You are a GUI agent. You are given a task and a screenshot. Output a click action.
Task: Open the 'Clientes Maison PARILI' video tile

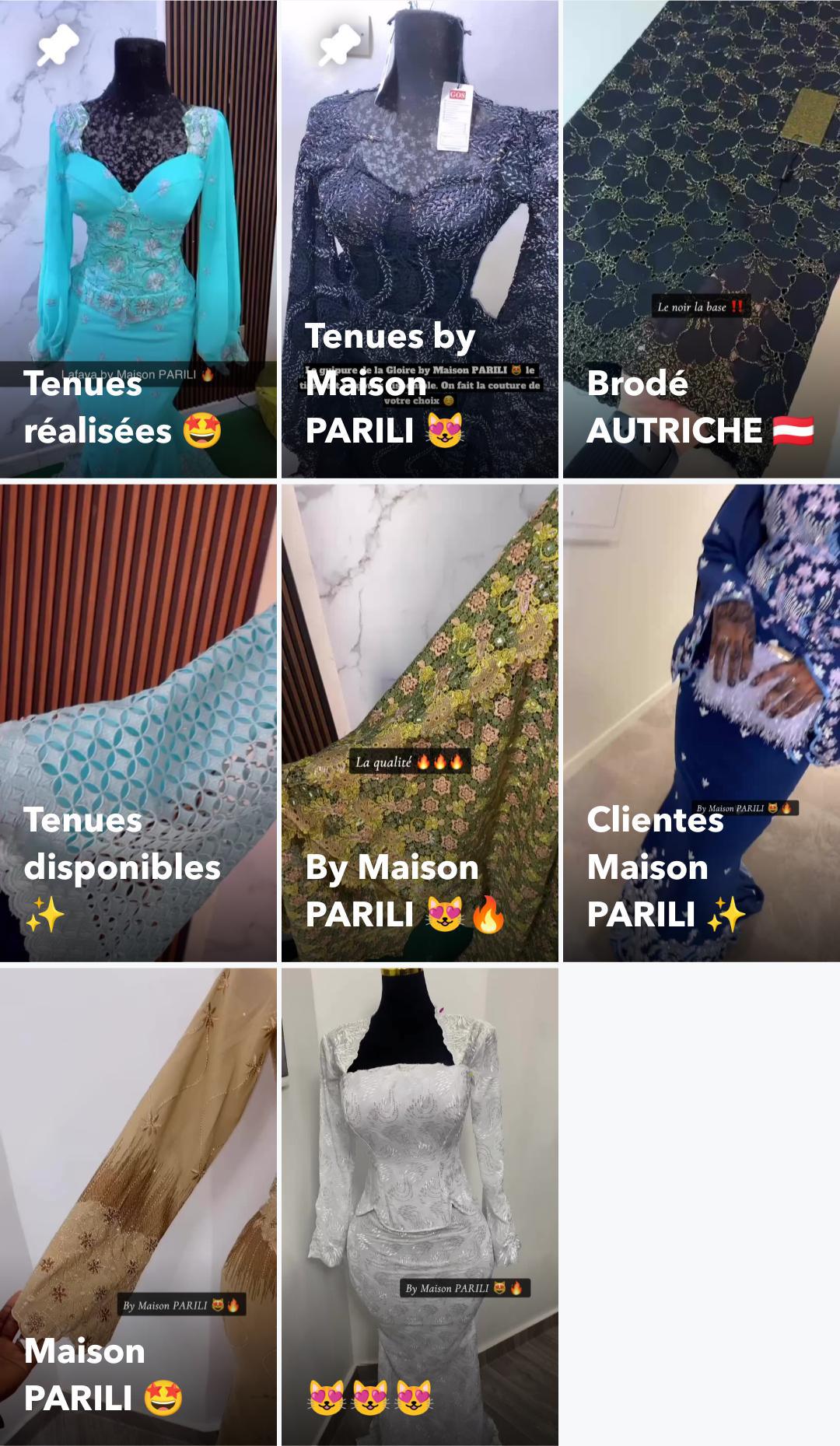(x=702, y=723)
